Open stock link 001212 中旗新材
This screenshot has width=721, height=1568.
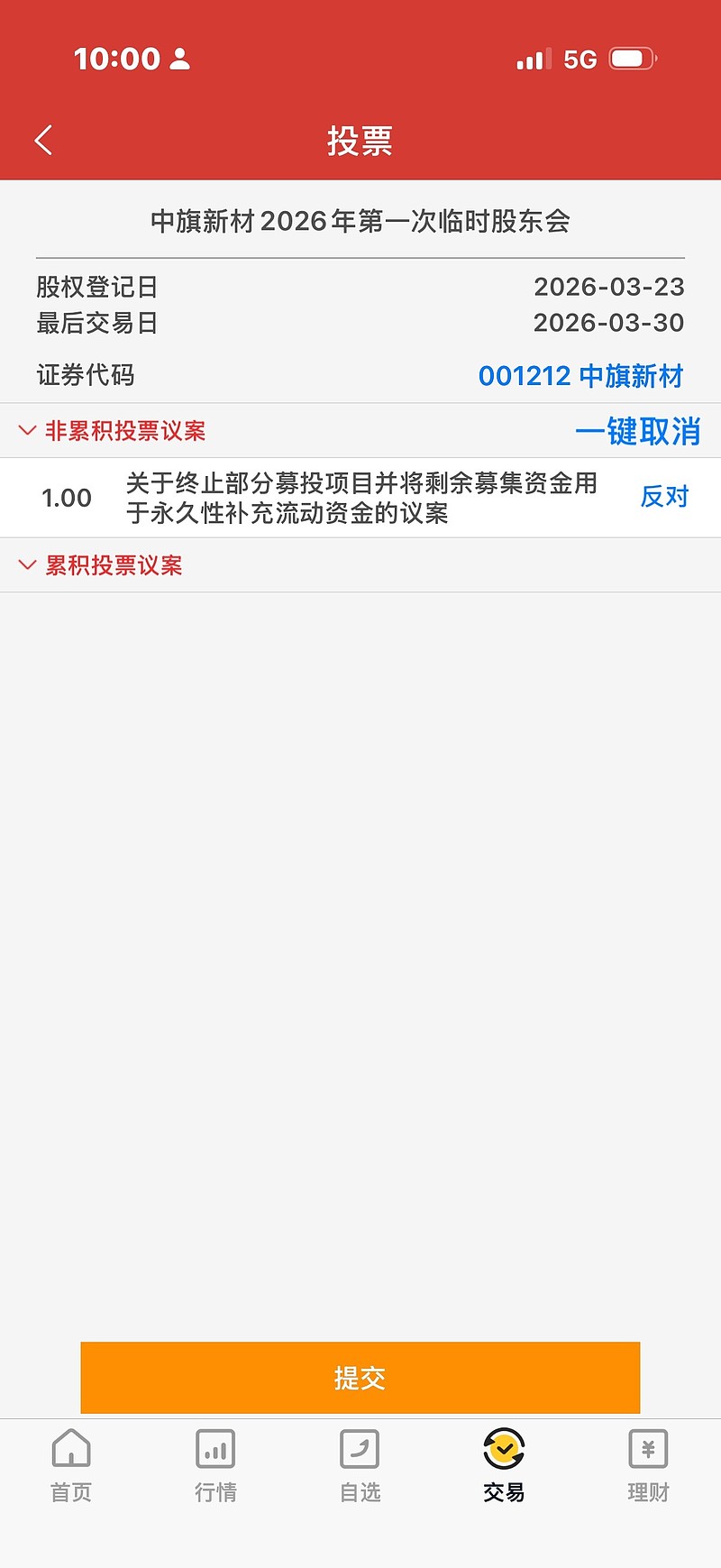(x=581, y=376)
